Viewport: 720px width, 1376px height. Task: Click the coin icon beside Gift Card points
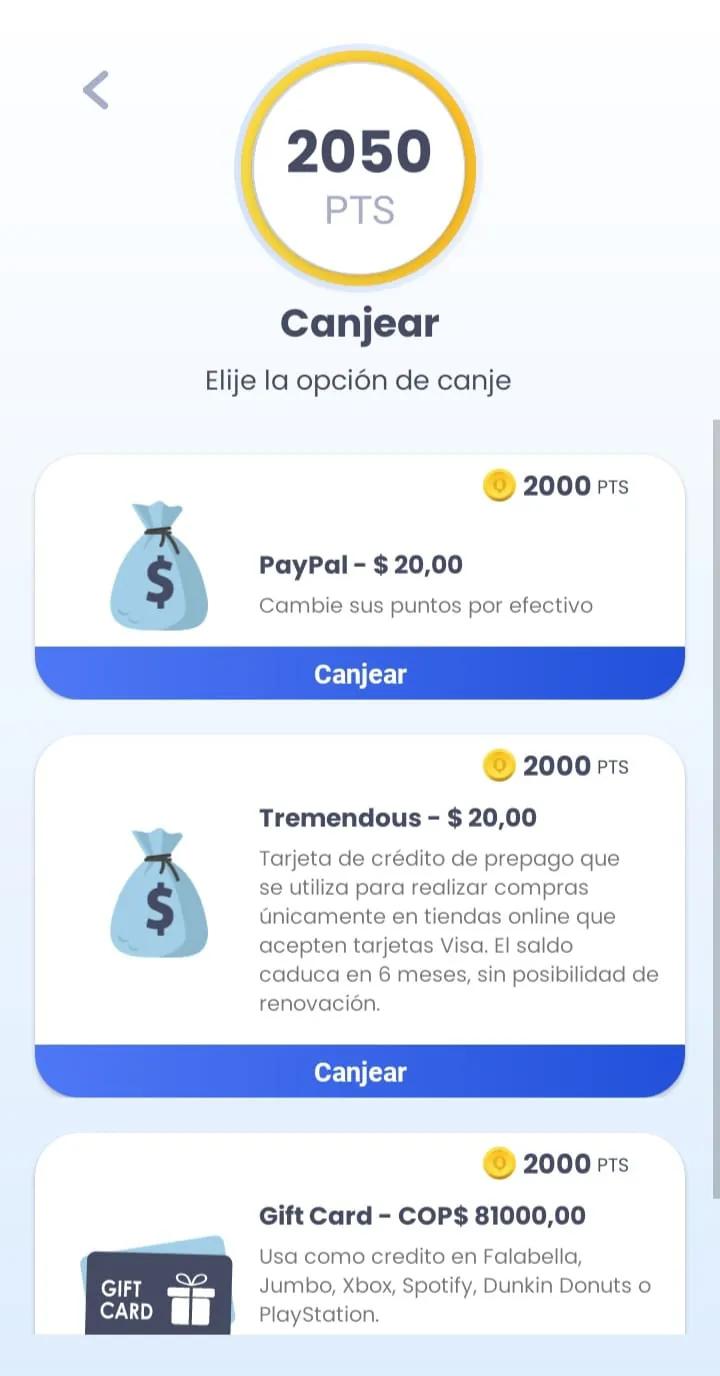tap(500, 1164)
